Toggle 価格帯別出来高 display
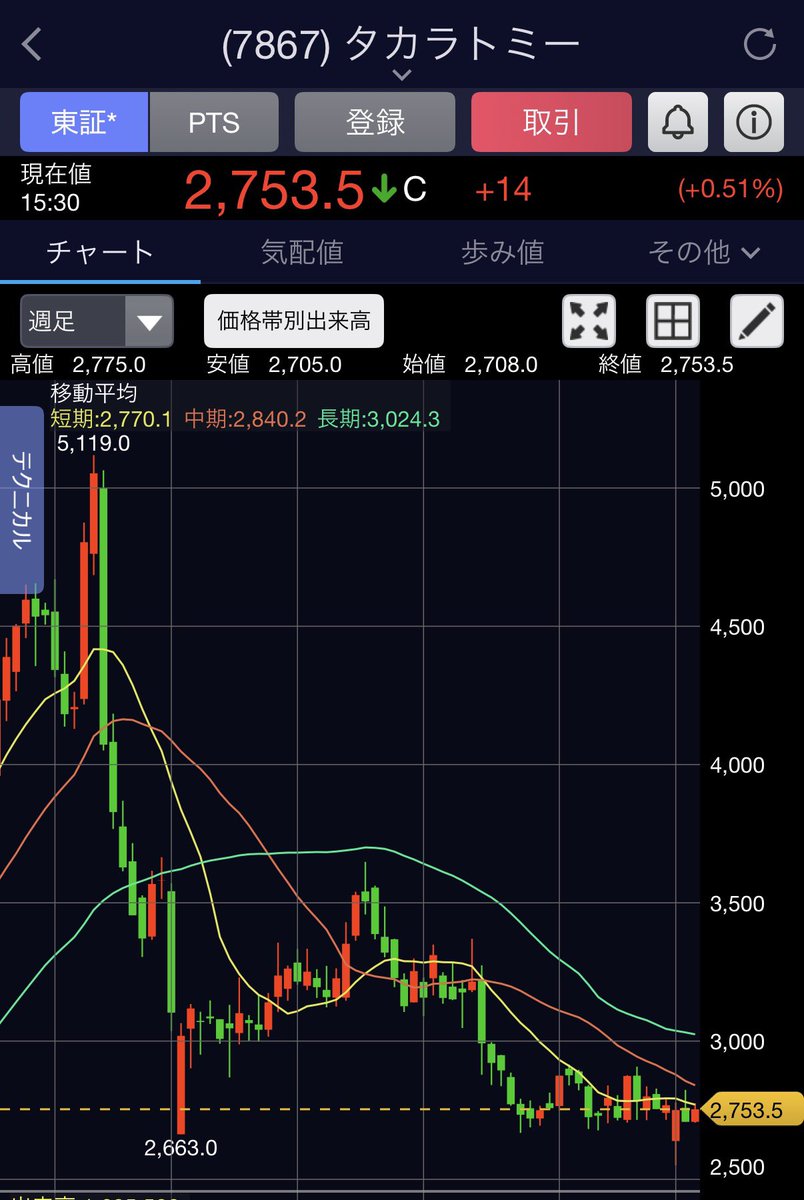The height and width of the screenshot is (1200, 804). [x=294, y=321]
